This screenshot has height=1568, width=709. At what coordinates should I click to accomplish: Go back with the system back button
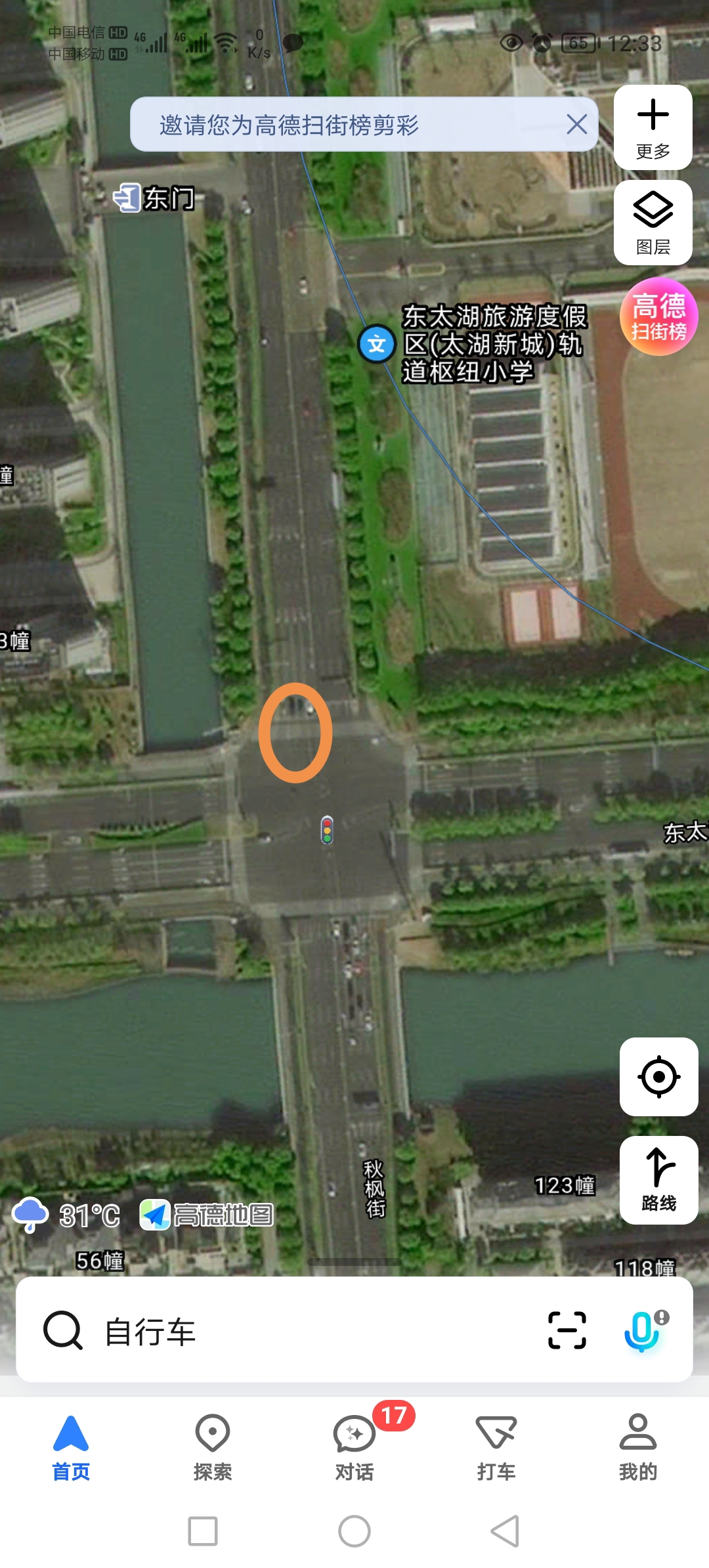click(x=505, y=1531)
